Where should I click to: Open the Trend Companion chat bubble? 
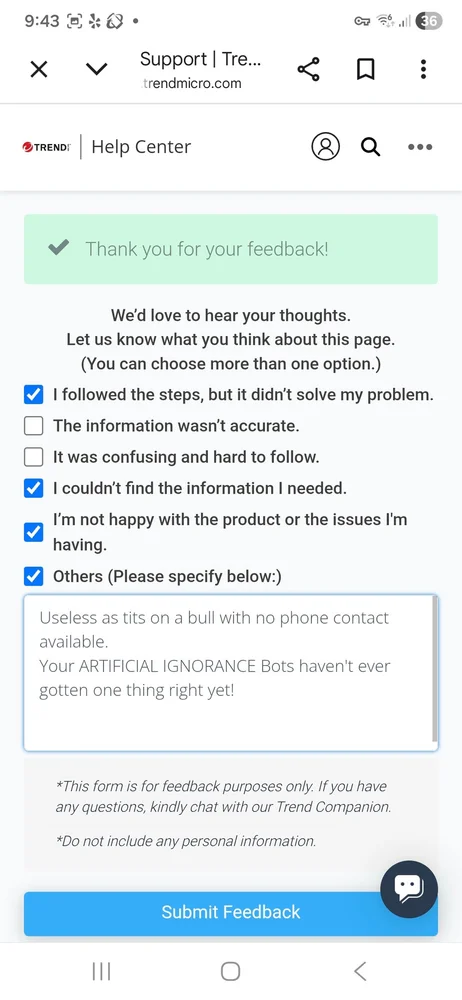click(x=409, y=888)
